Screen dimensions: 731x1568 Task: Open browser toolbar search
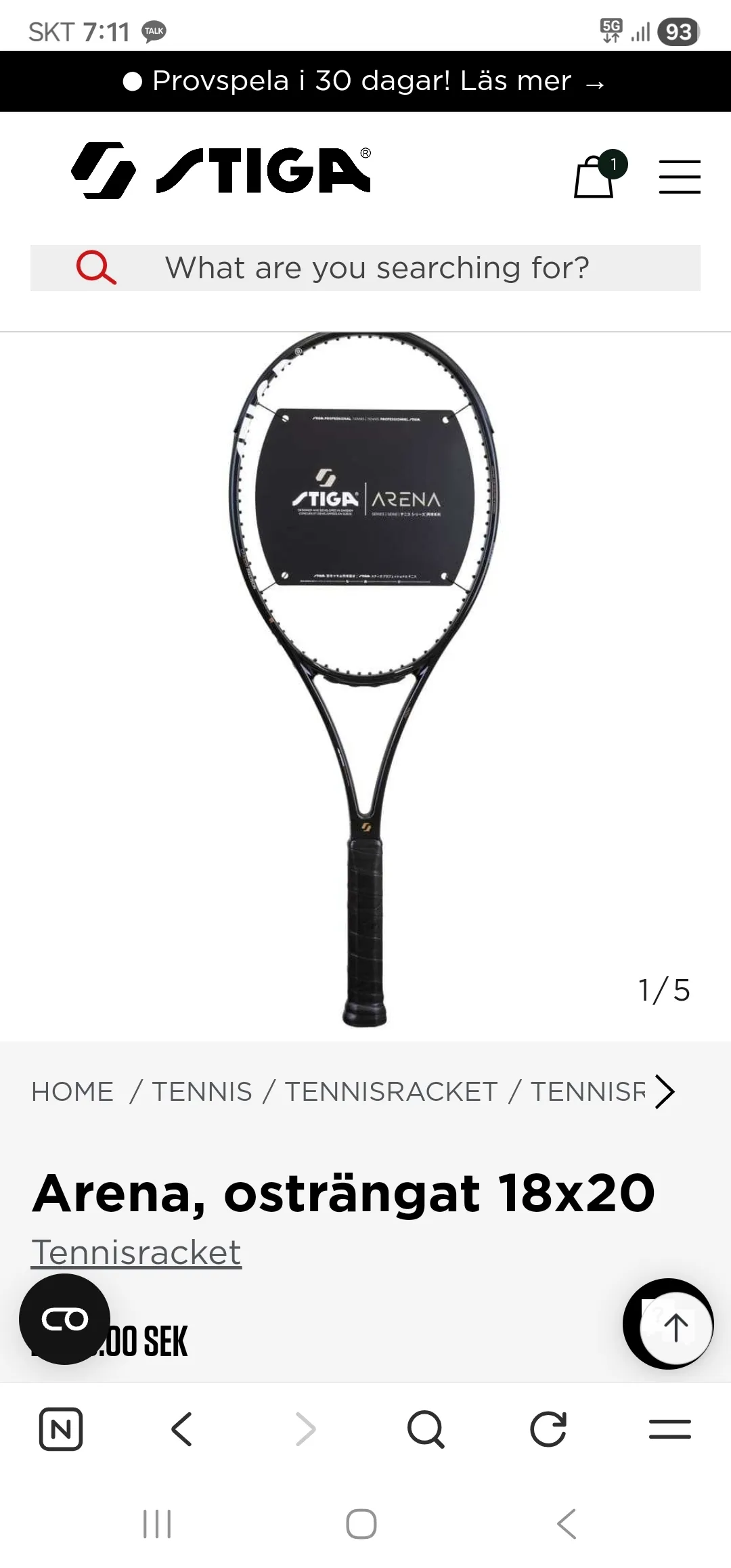click(426, 1429)
